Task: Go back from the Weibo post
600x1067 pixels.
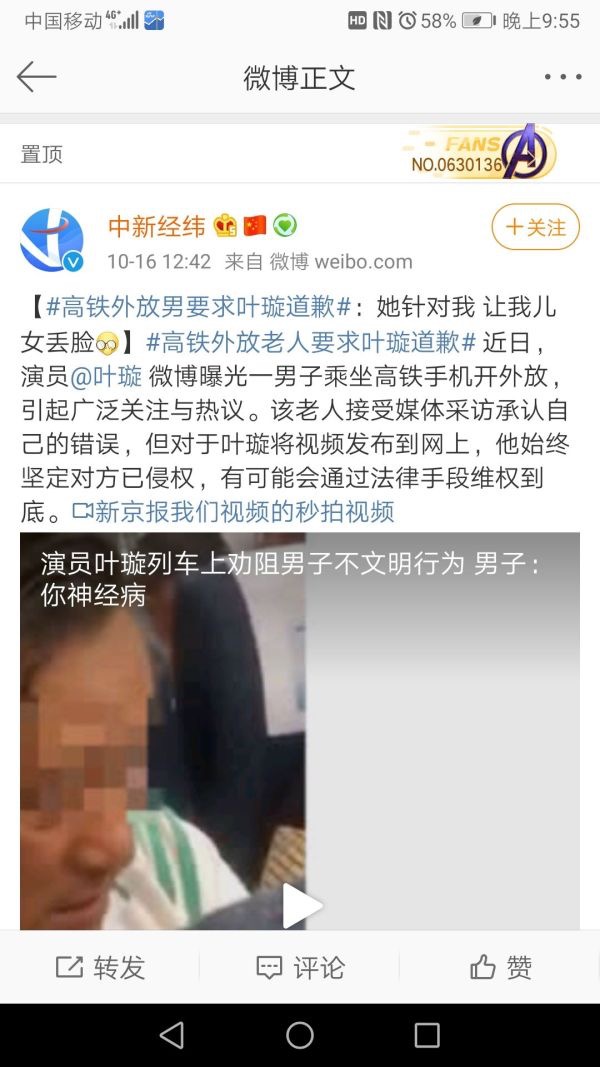Action: click(x=37, y=77)
